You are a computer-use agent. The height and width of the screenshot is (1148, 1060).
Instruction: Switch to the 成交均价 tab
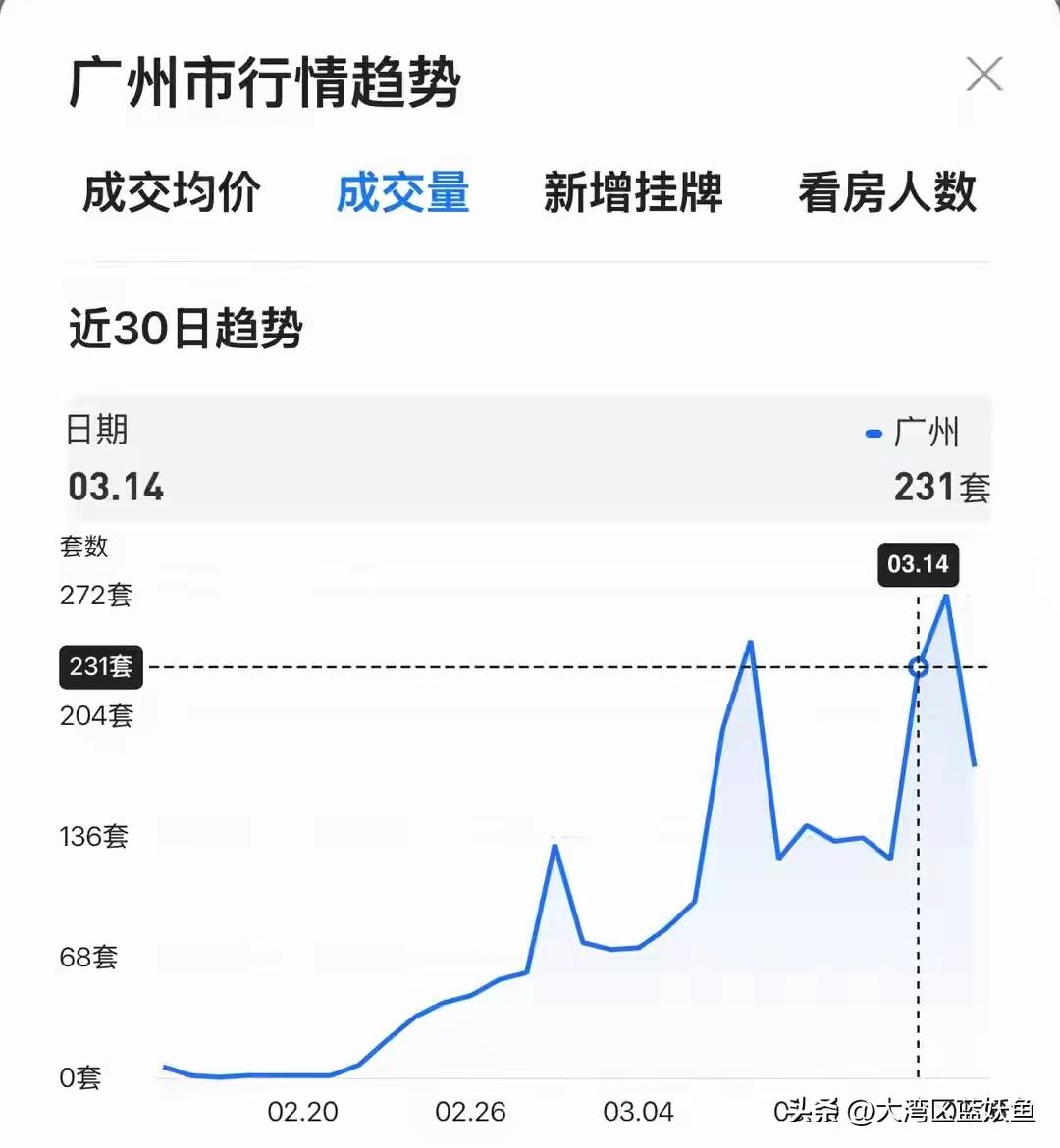tap(172, 193)
